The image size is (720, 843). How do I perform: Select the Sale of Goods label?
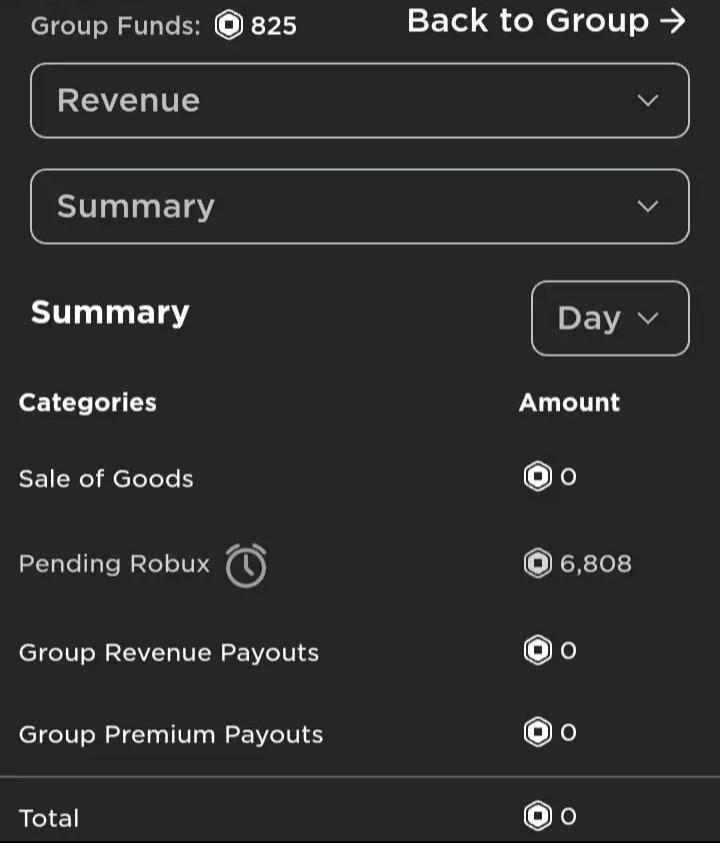point(105,478)
